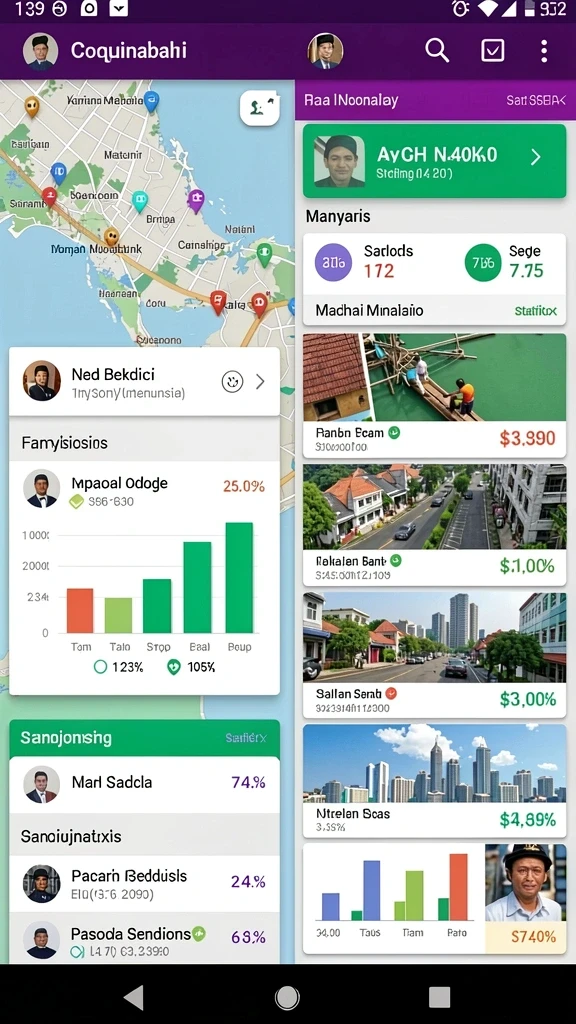Tap the checkbox icon in the app bar
Viewport: 576px width, 1024px height.
pos(492,50)
